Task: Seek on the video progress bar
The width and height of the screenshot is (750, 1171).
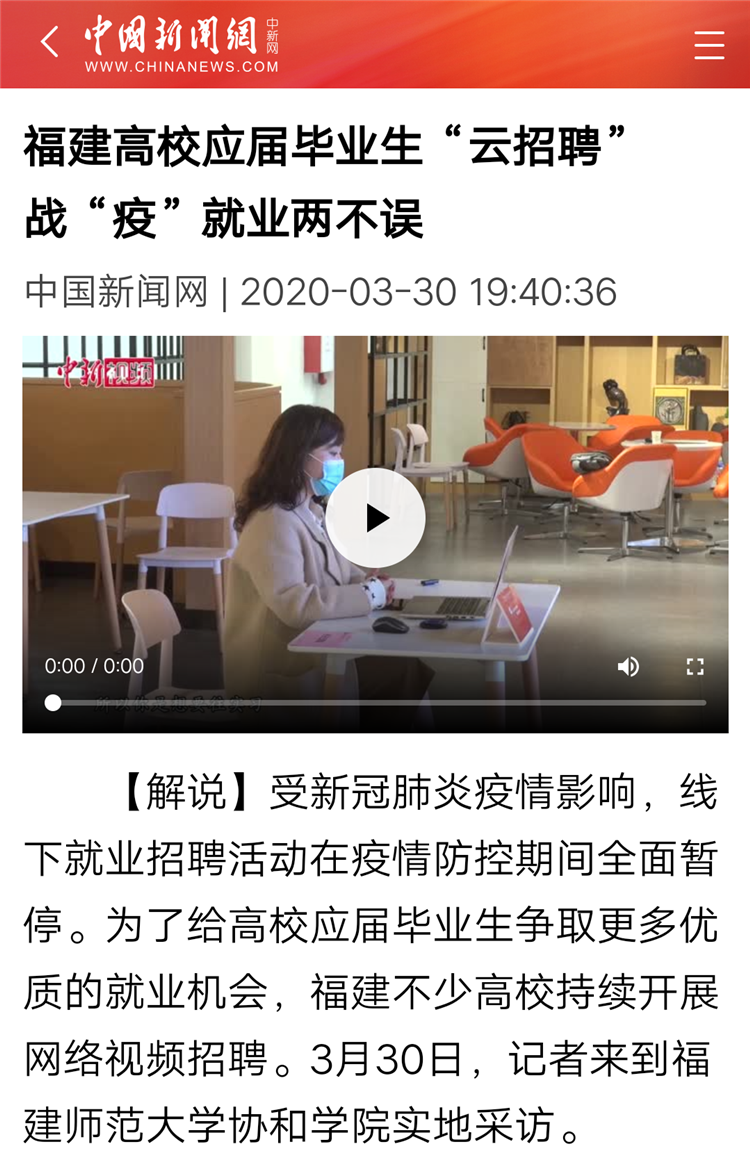Action: coord(380,703)
